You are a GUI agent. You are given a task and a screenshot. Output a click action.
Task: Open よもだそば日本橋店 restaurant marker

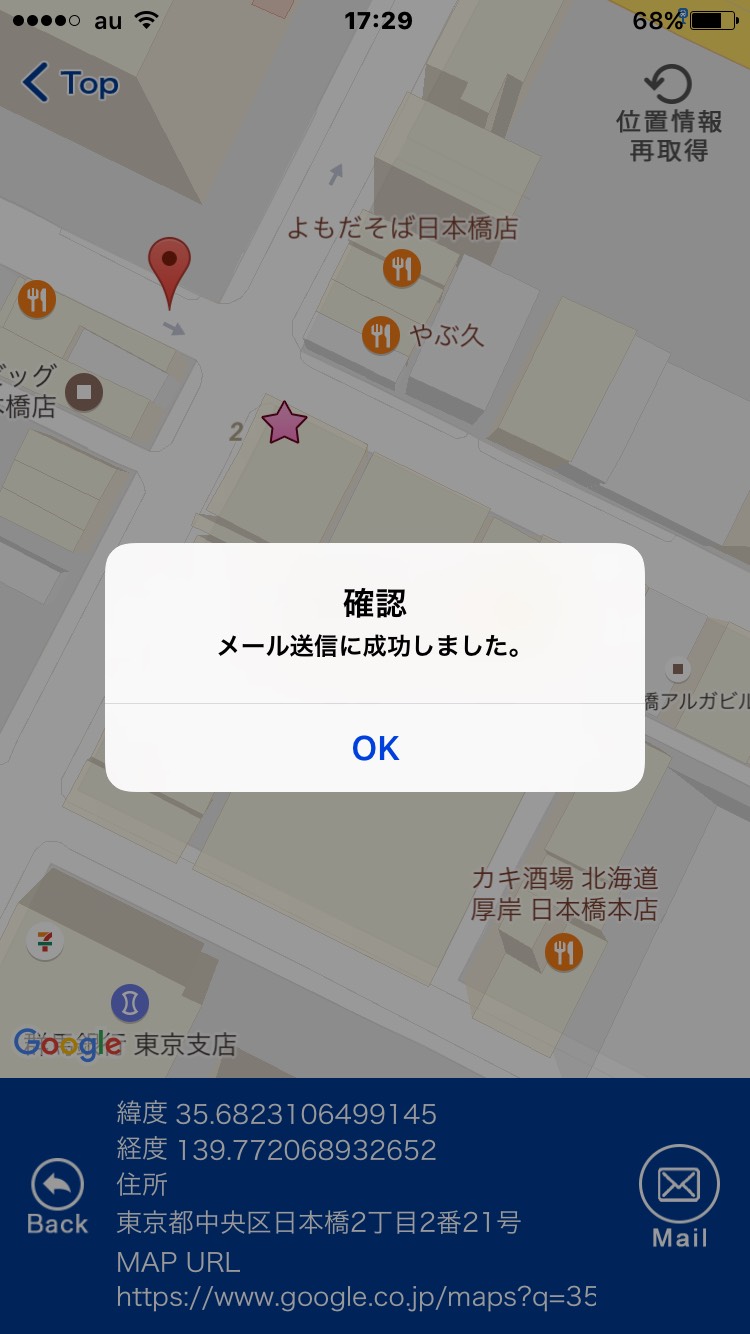click(x=401, y=267)
